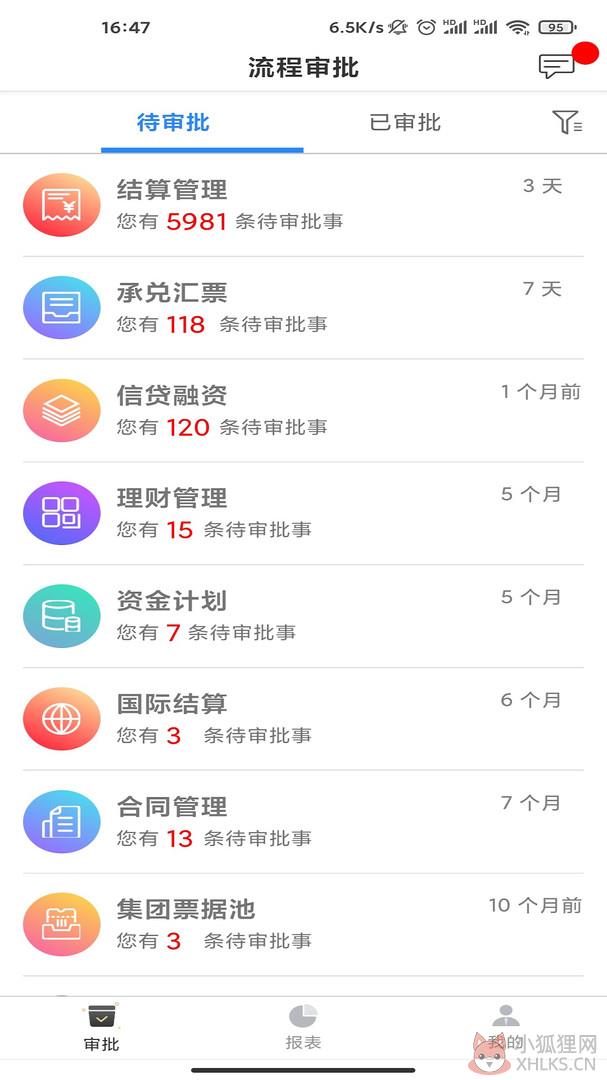Open the 我的 bottom tab
This screenshot has height=1080, width=607.
[506, 1028]
